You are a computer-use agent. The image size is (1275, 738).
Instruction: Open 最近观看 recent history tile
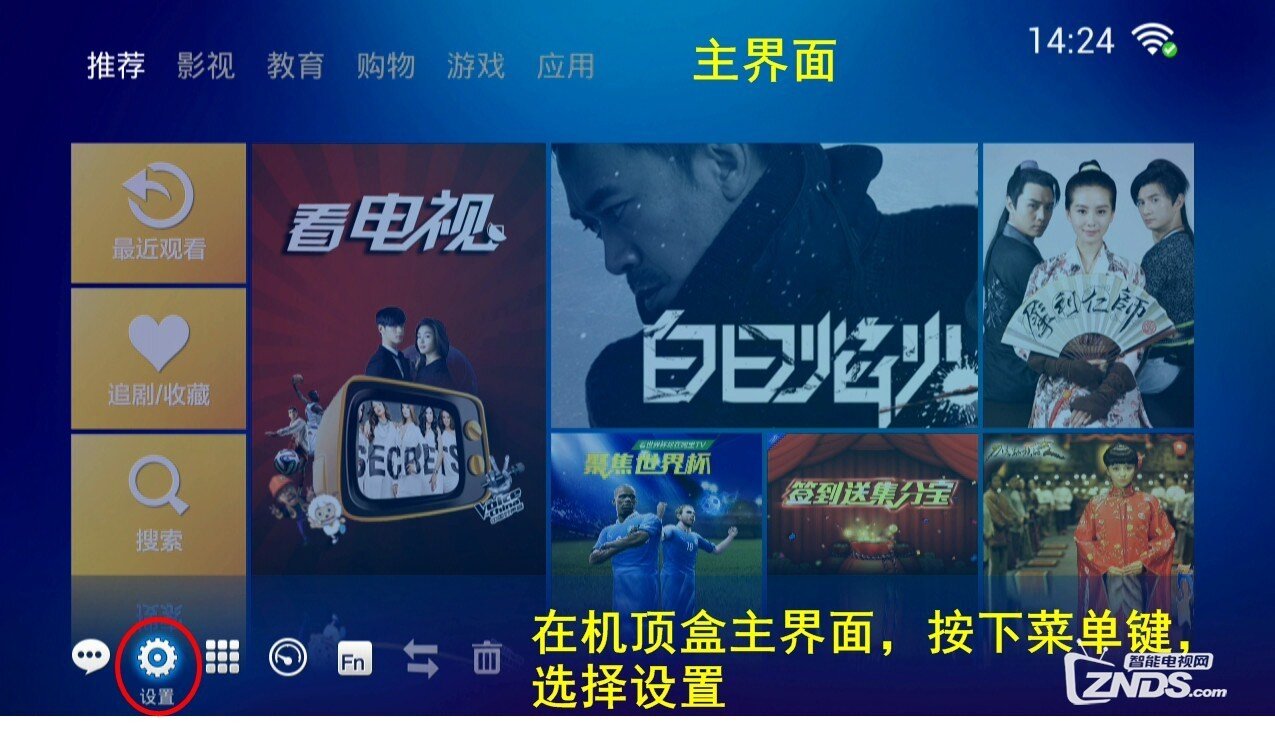coord(158,213)
